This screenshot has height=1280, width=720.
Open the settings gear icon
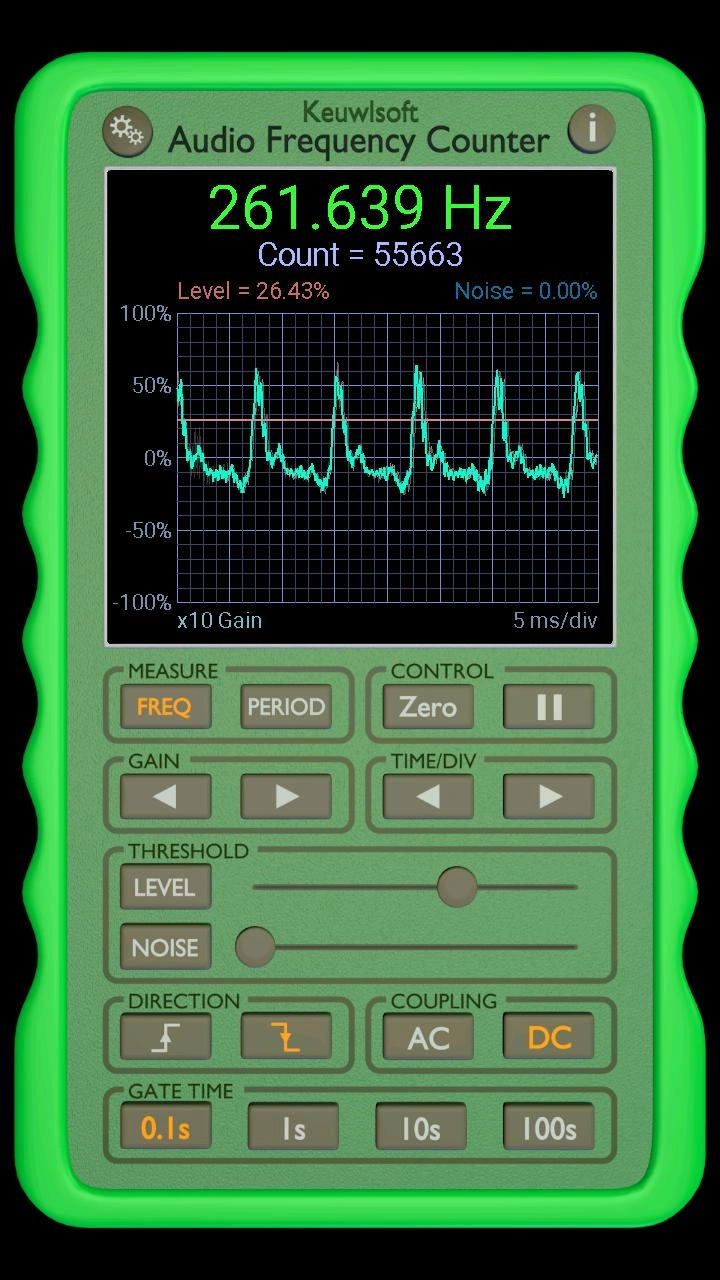pyautogui.click(x=127, y=131)
